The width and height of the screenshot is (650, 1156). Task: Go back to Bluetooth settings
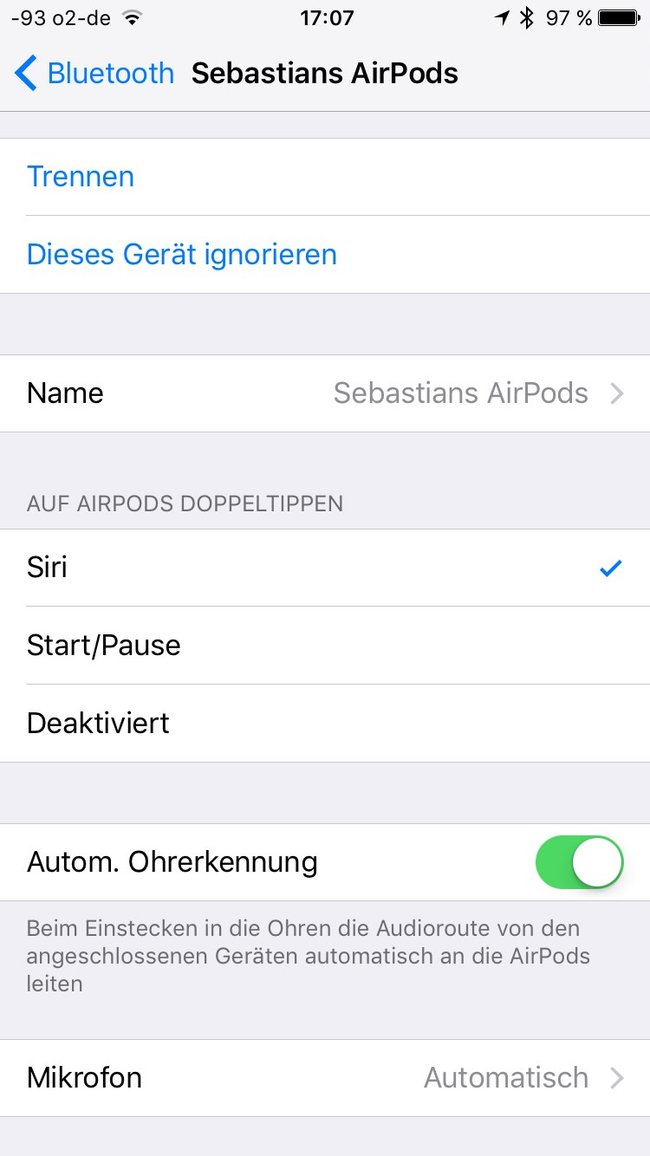click(x=94, y=74)
